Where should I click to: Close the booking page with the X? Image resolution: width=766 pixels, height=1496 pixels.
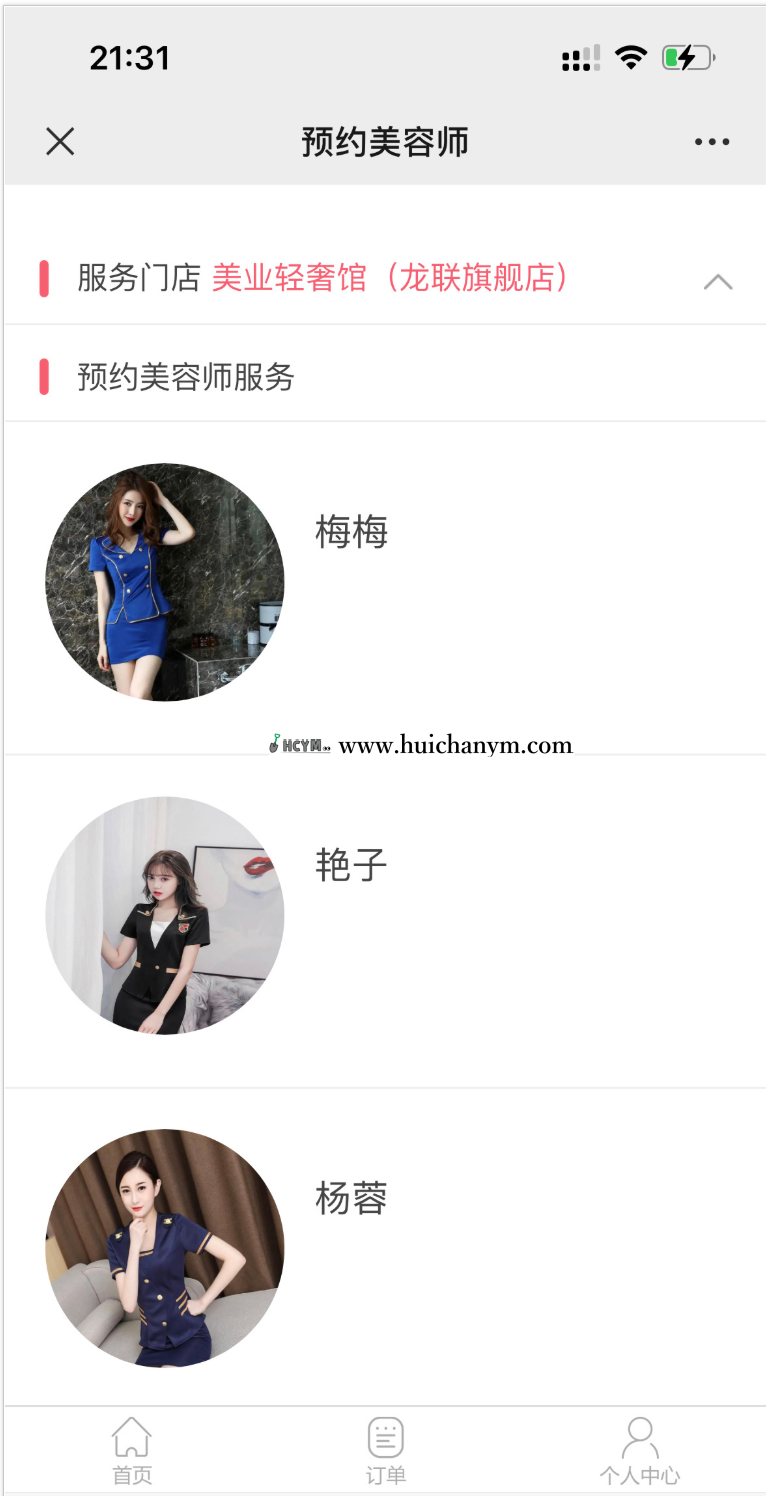[x=60, y=141]
